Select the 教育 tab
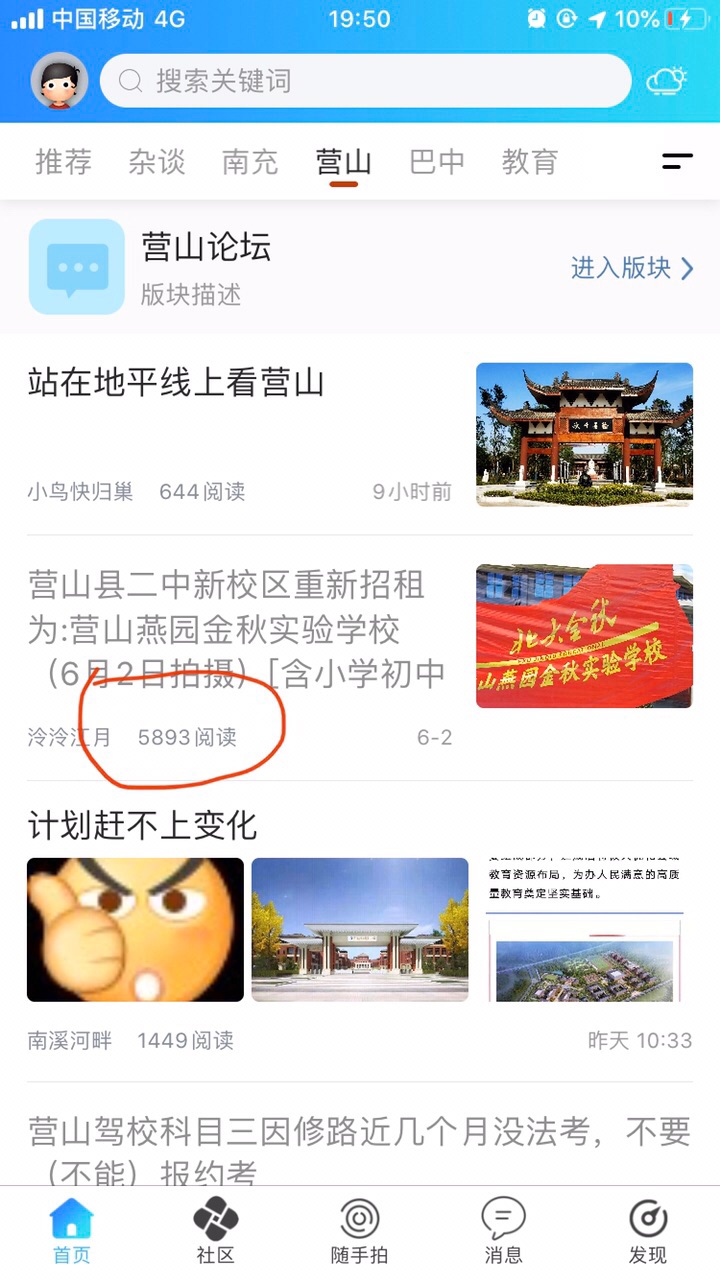 tap(530, 161)
